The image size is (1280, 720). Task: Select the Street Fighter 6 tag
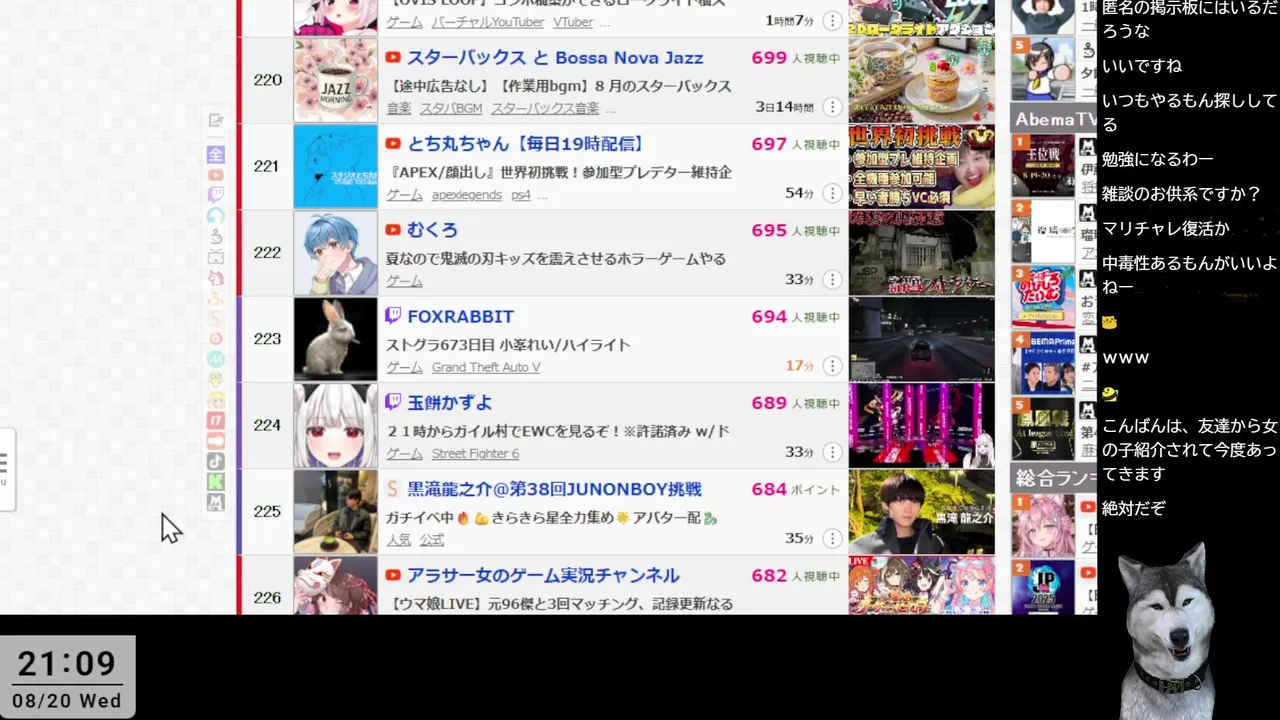(x=475, y=453)
